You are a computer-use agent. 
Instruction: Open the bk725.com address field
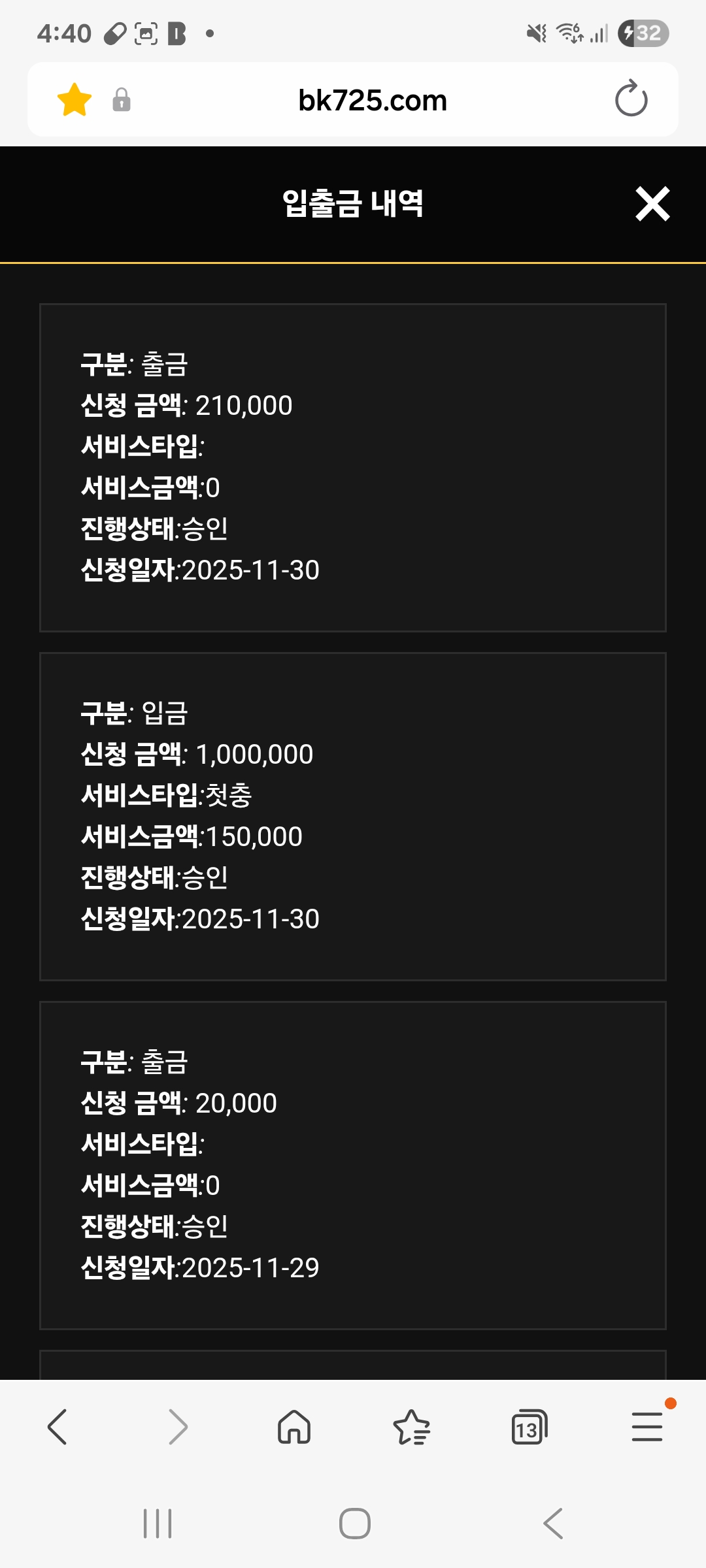pyautogui.click(x=372, y=101)
